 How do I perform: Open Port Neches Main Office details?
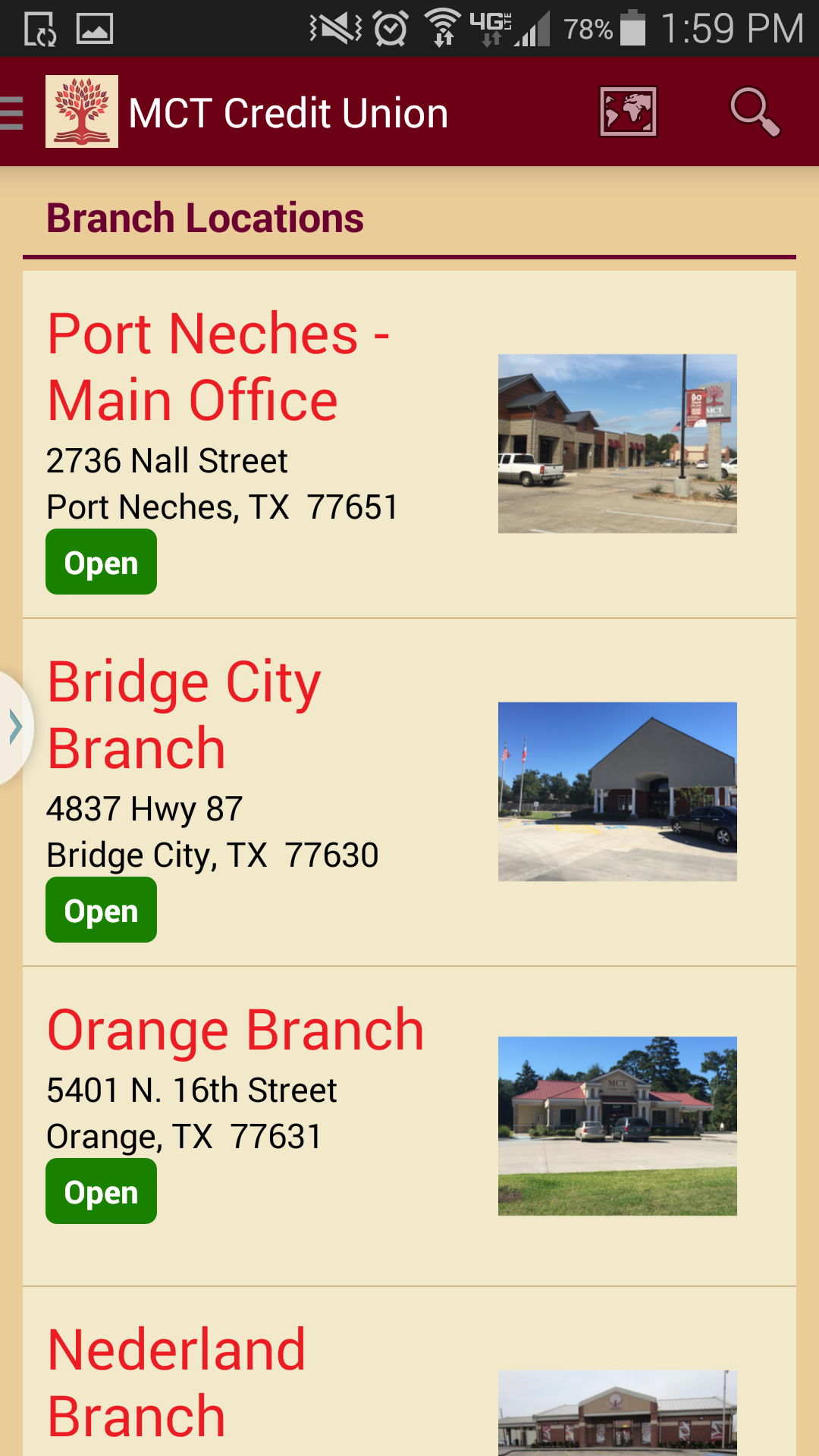(218, 366)
